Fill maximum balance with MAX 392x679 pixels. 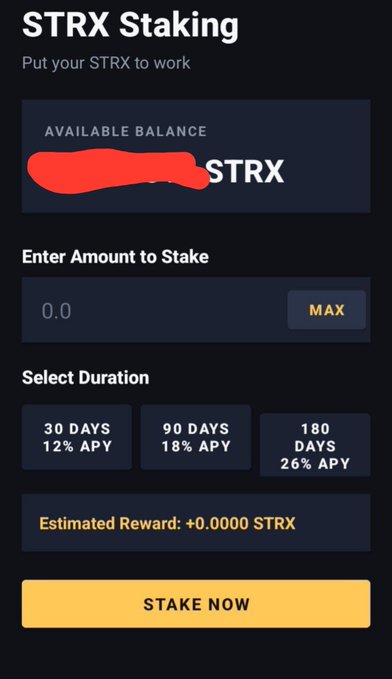tap(327, 310)
